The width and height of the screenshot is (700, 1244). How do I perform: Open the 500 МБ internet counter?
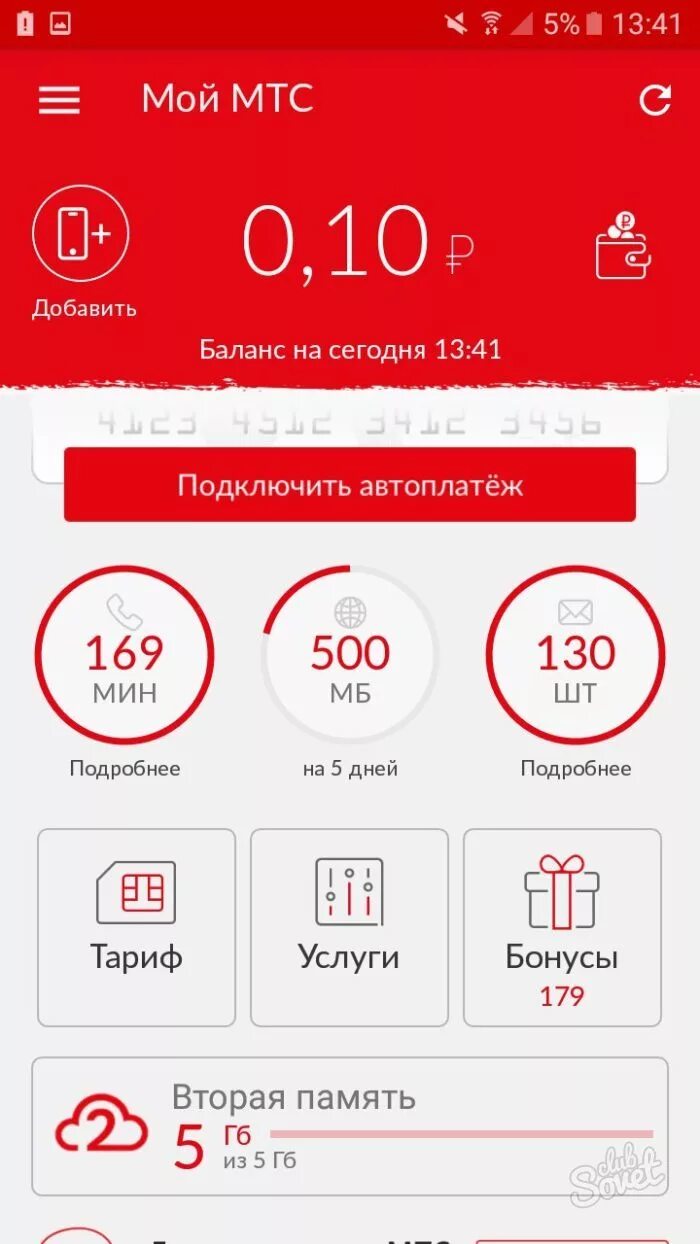point(349,655)
